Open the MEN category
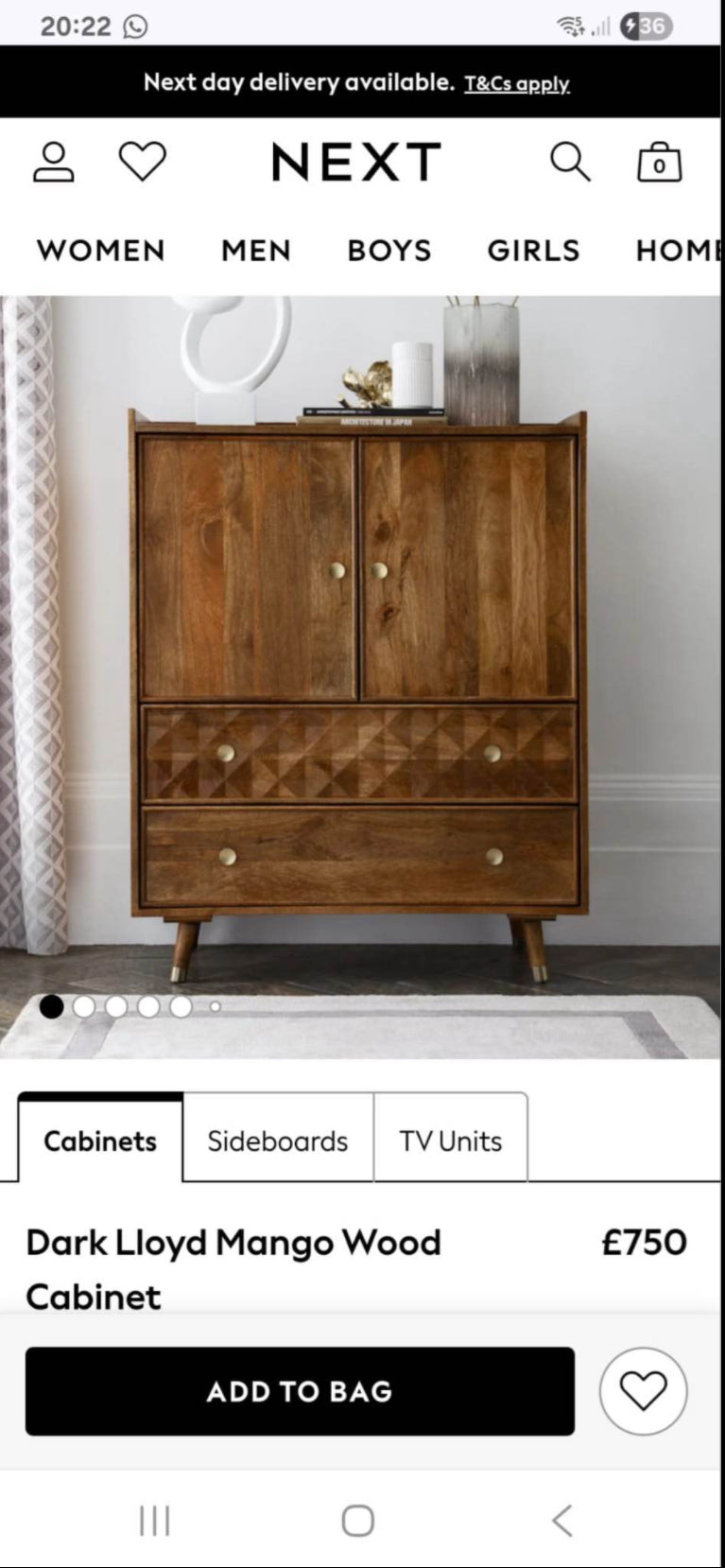 coord(255,251)
